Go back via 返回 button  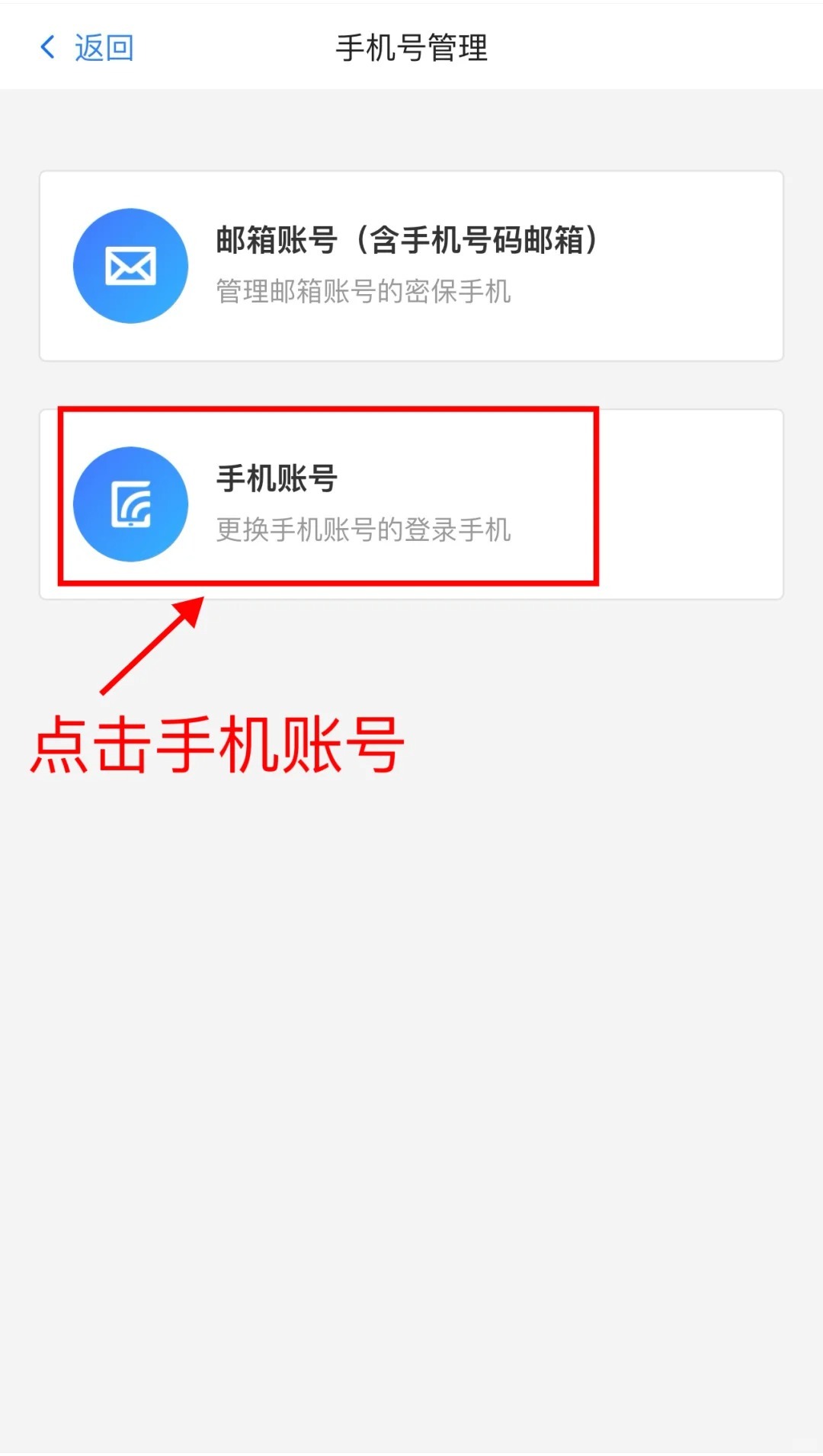coord(87,48)
